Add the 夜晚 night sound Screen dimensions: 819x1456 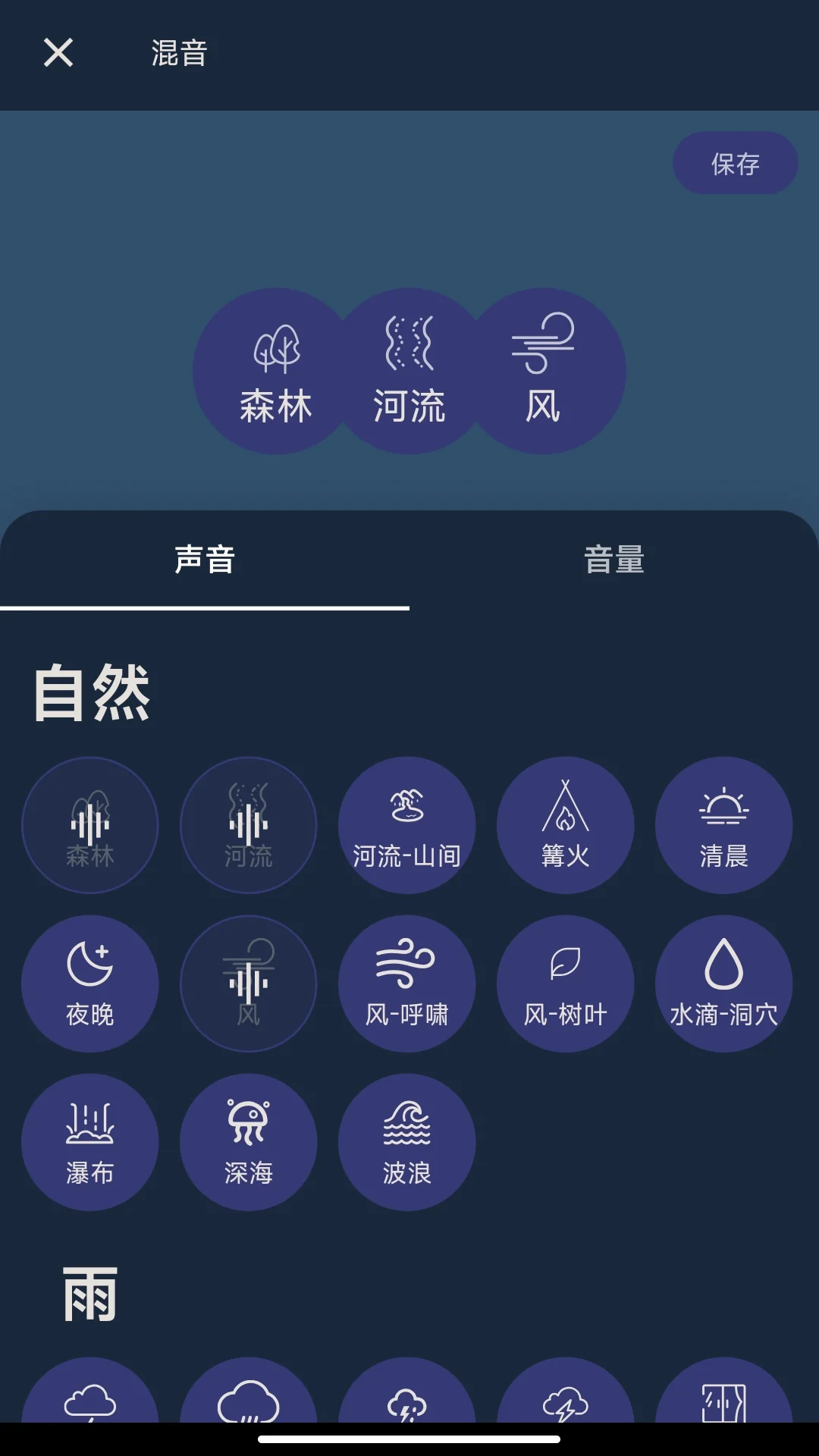89,984
